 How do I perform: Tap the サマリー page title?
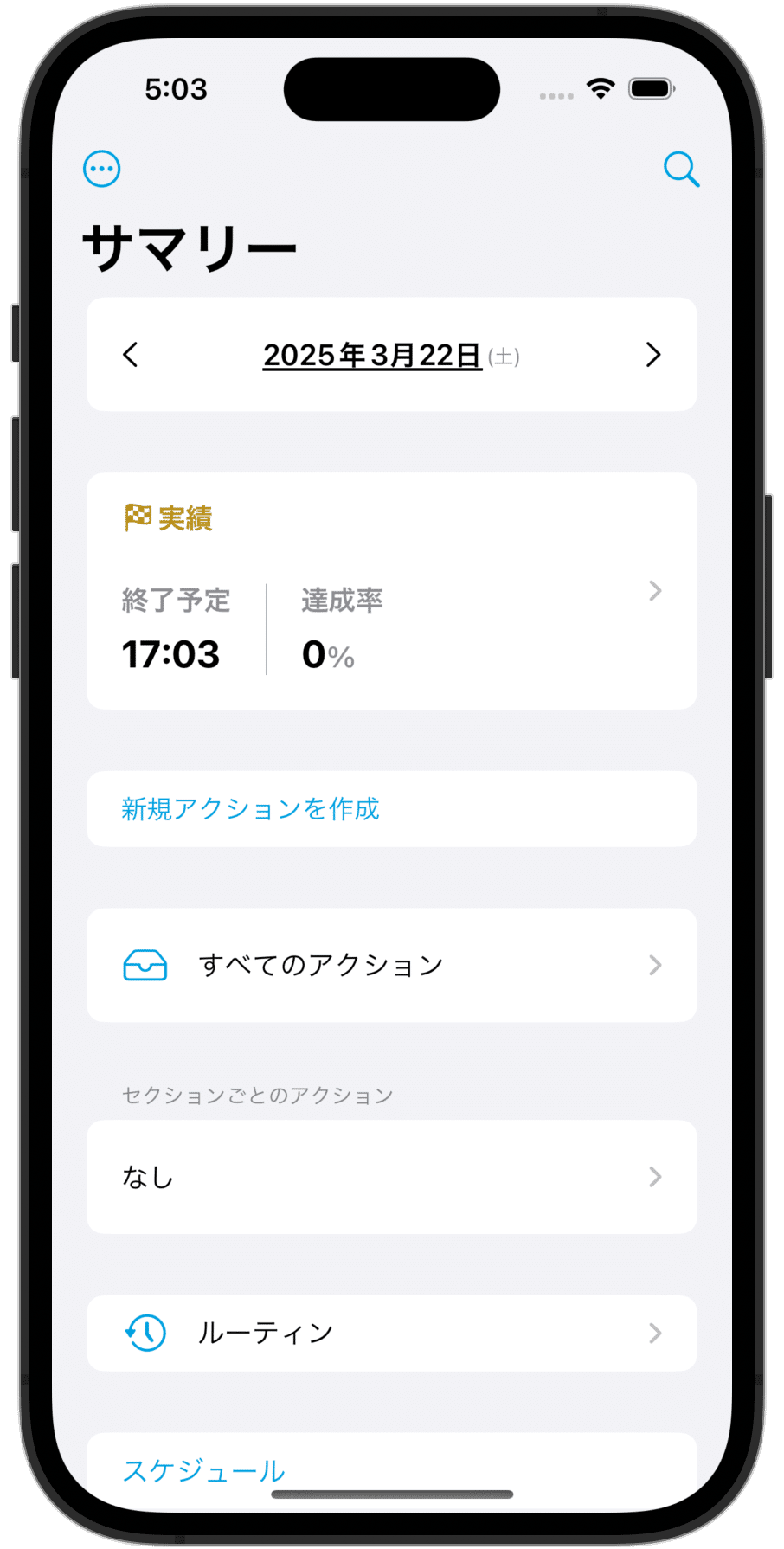[x=189, y=243]
